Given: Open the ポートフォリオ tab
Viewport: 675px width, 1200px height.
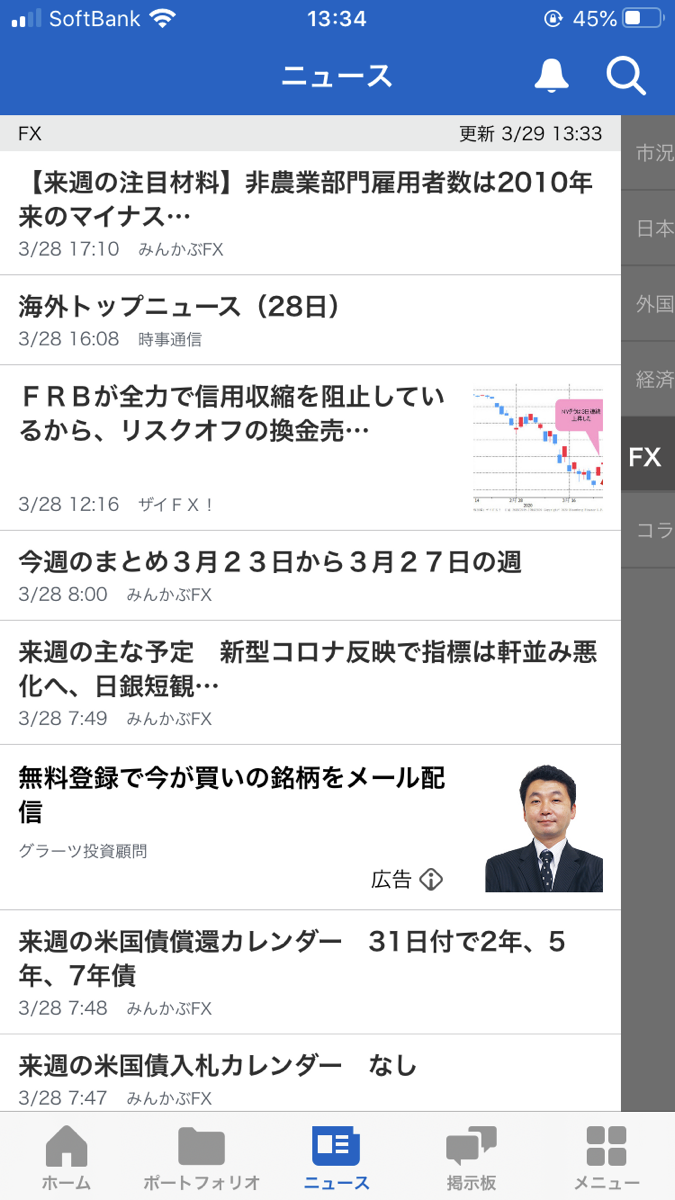Looking at the screenshot, I should click(x=202, y=1157).
